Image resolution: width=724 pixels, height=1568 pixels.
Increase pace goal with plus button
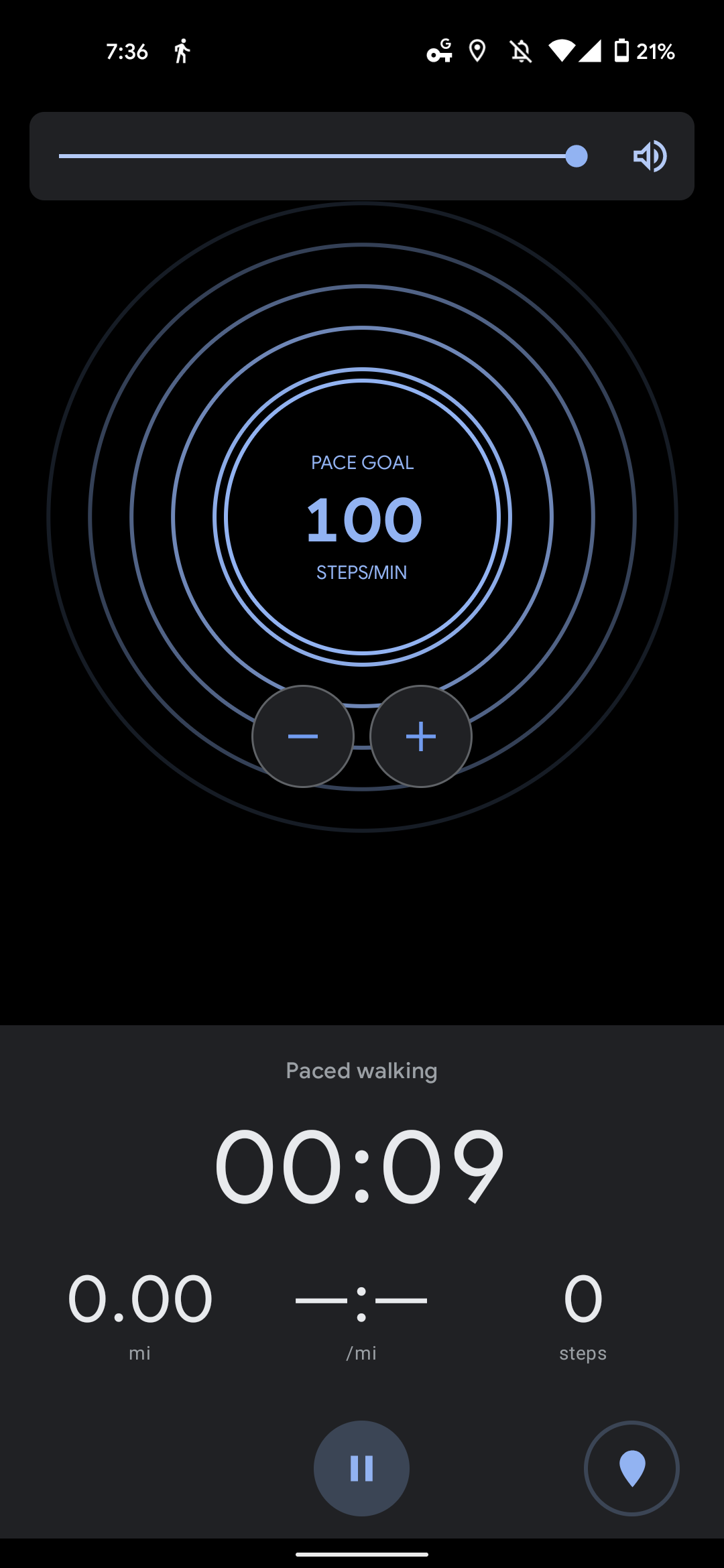pos(421,736)
